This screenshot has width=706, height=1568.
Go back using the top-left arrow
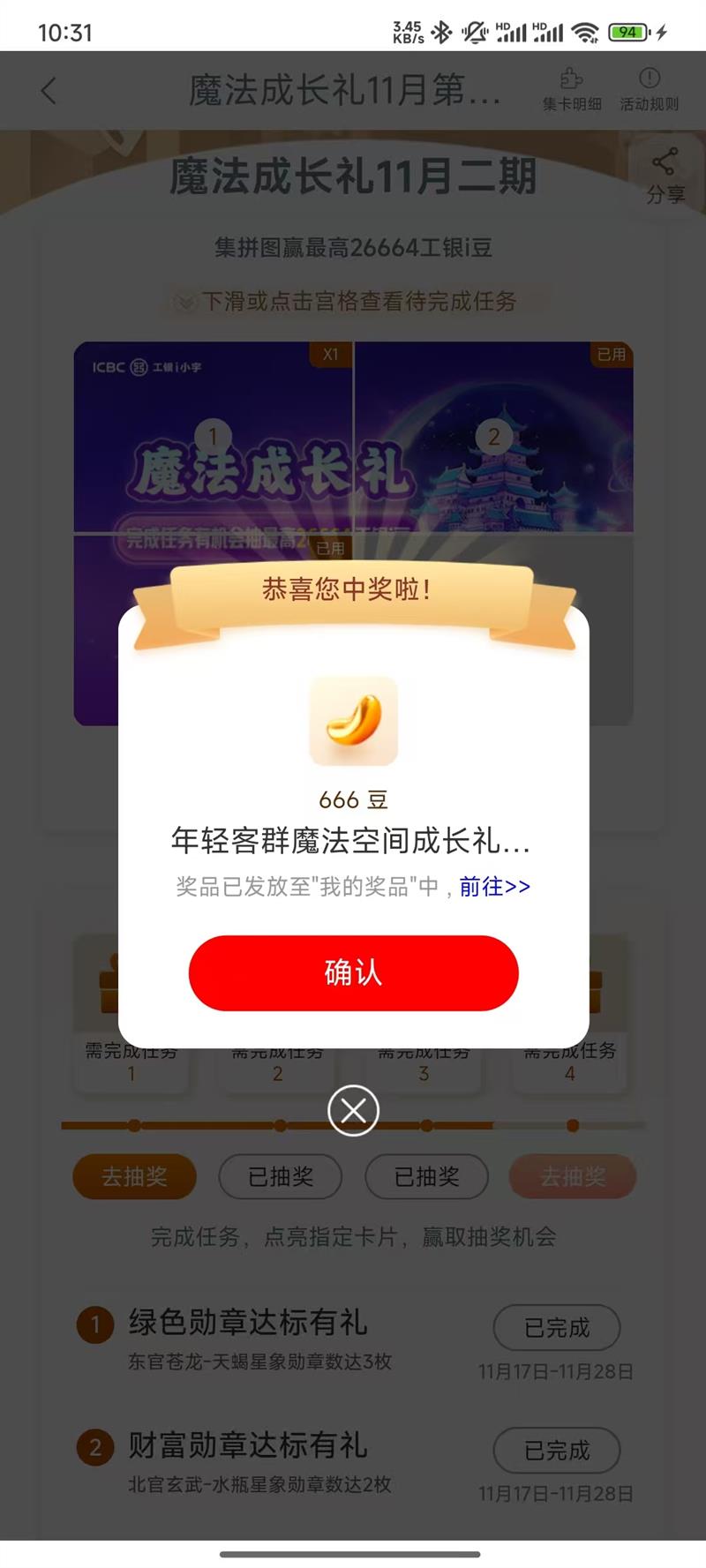tap(49, 90)
